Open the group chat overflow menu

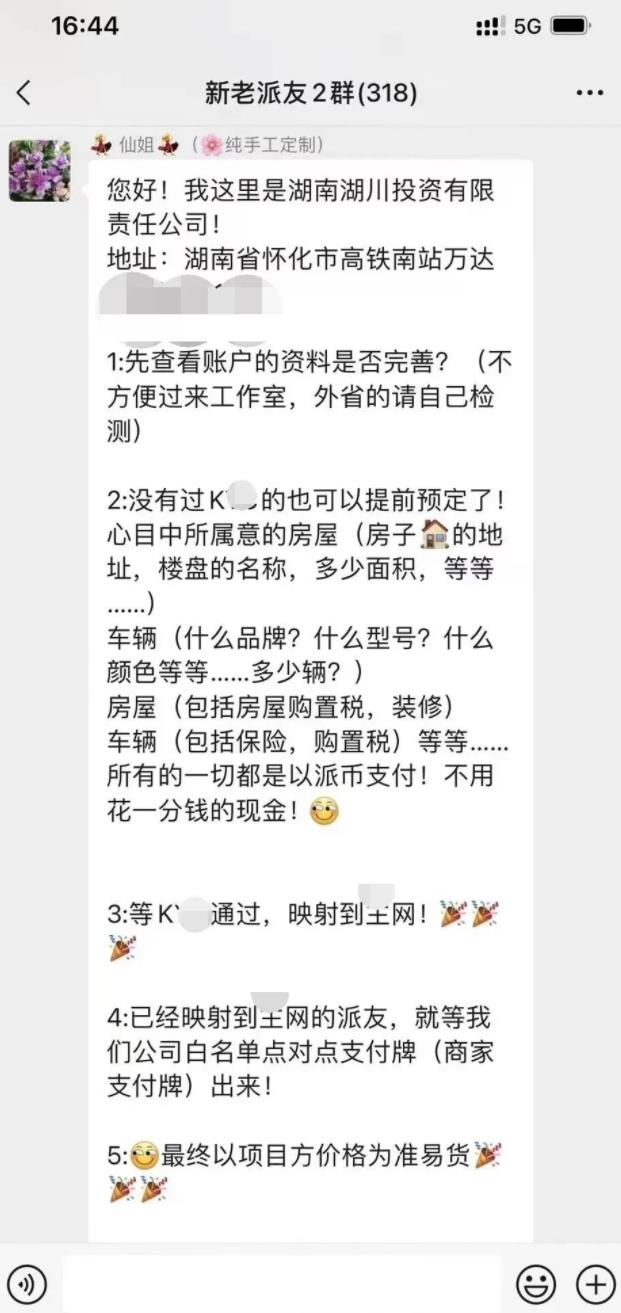(x=589, y=93)
